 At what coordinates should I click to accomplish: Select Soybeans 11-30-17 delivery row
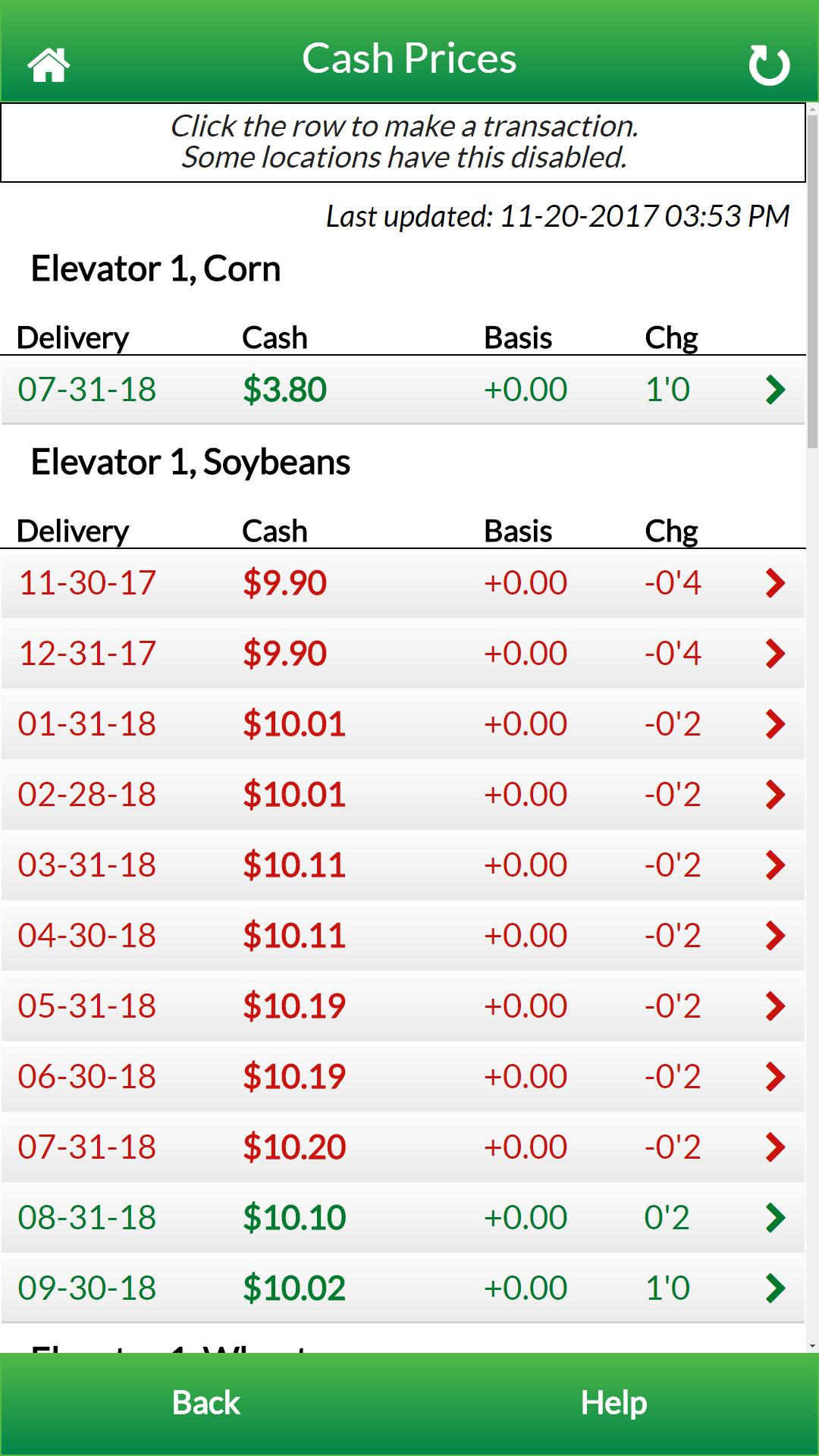tap(403, 583)
